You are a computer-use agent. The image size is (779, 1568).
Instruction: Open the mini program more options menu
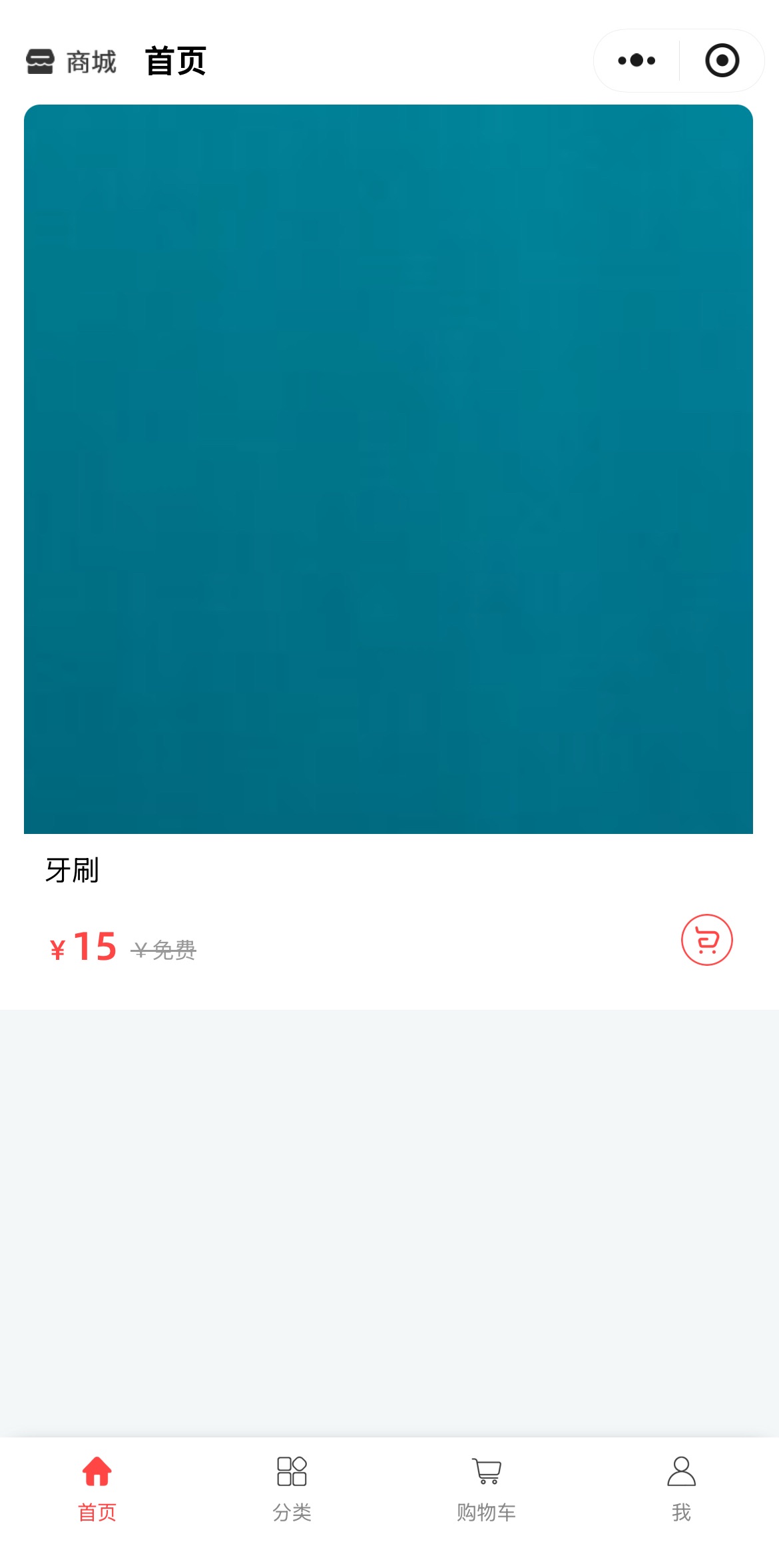point(637,61)
